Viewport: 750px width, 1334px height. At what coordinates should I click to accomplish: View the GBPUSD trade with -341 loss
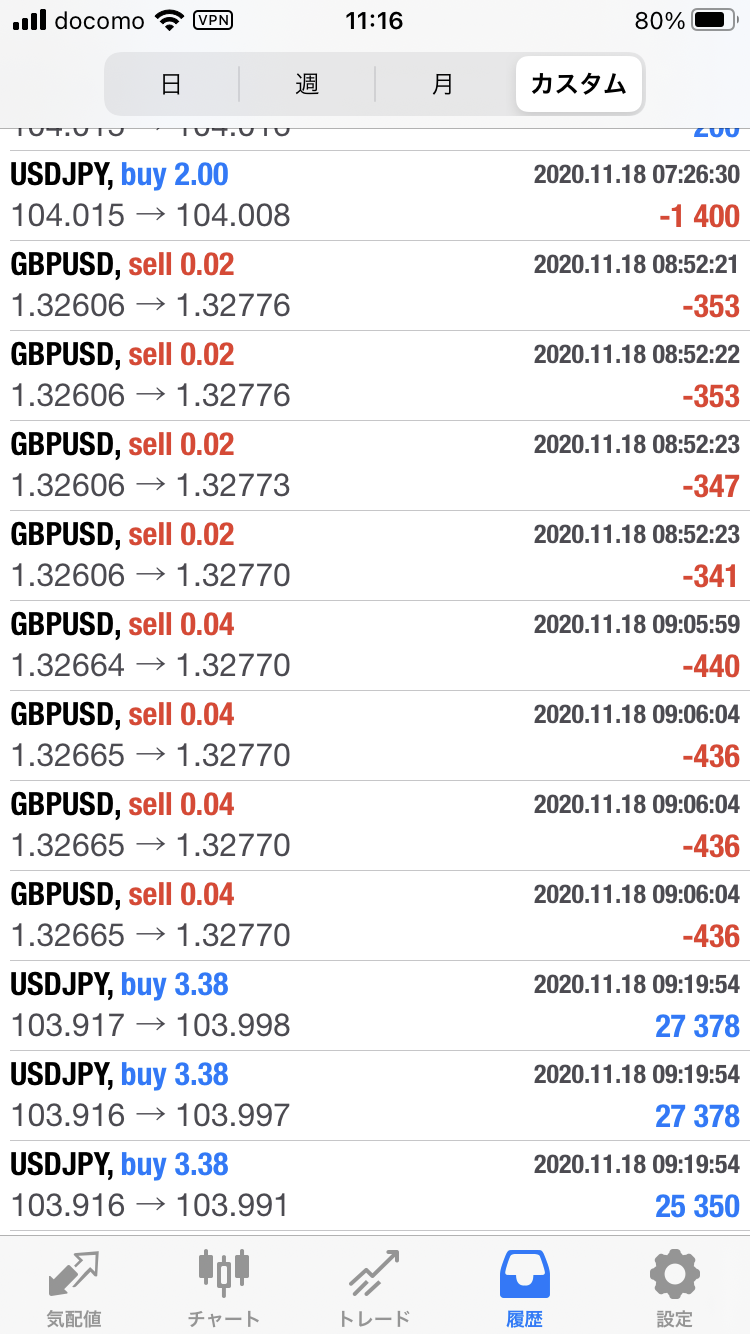click(375, 556)
